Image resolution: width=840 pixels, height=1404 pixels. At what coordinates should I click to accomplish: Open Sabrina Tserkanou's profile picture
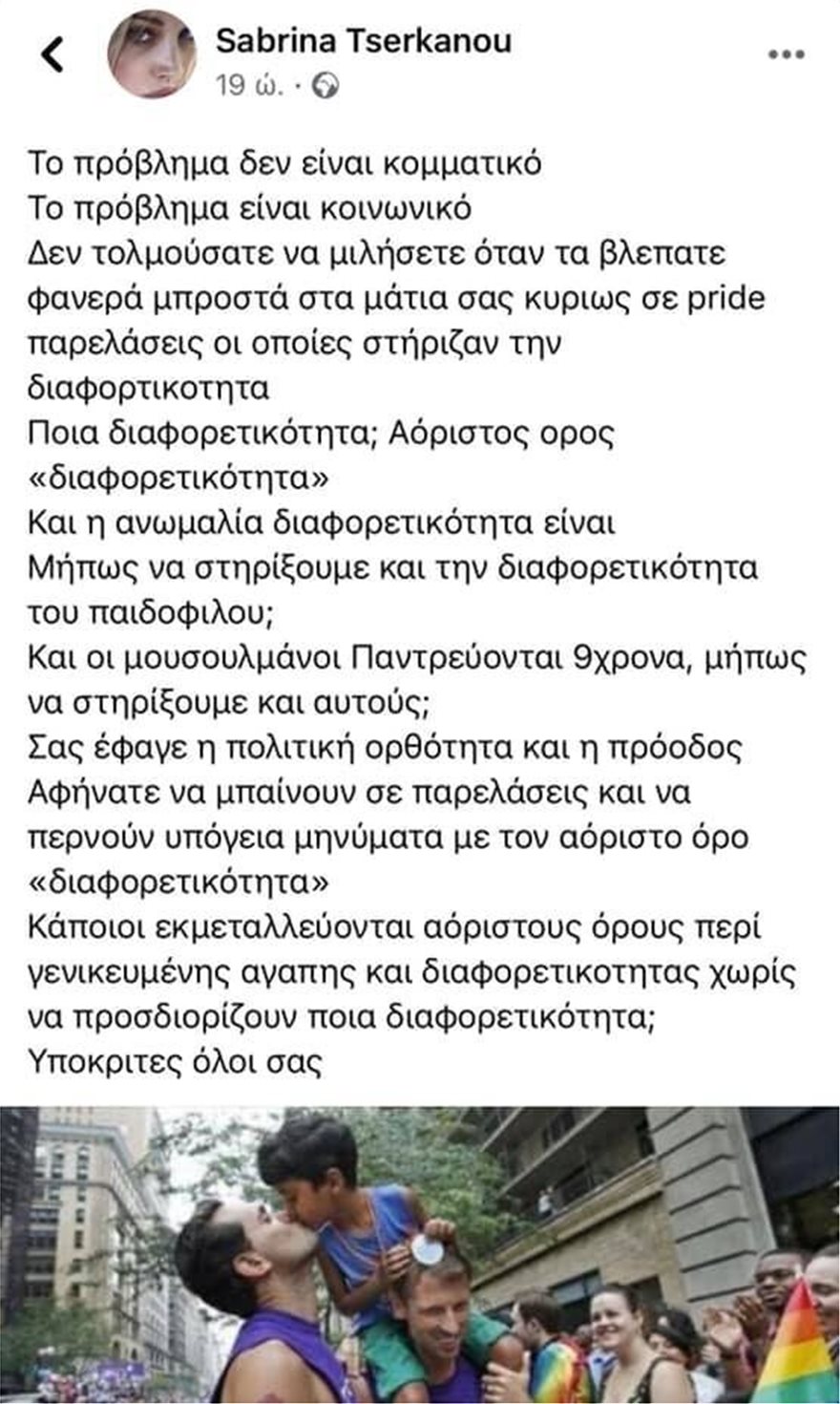coord(152,54)
